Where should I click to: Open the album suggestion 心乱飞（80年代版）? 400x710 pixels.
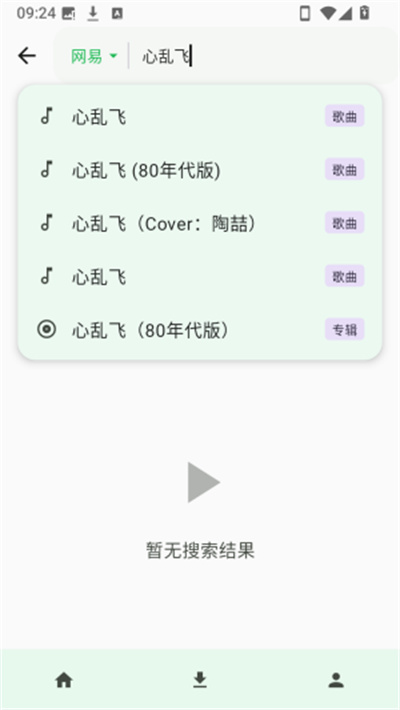[x=200, y=330]
